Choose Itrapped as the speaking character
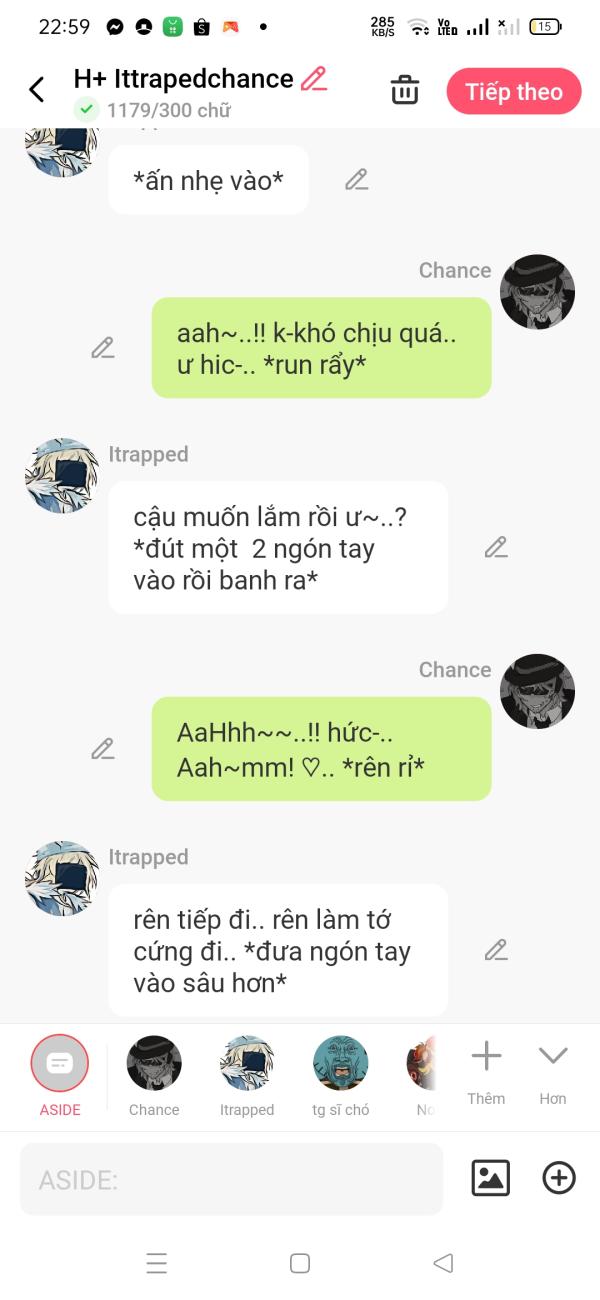The image size is (600, 1300). [247, 1074]
